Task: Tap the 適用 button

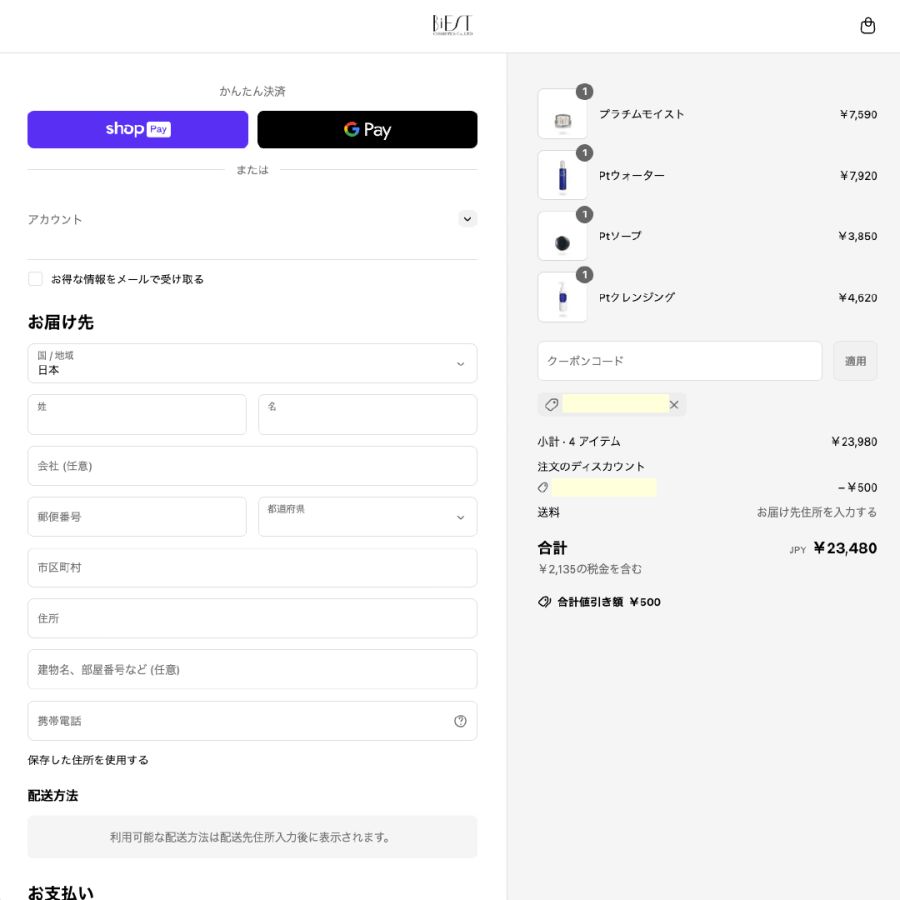Action: click(855, 361)
